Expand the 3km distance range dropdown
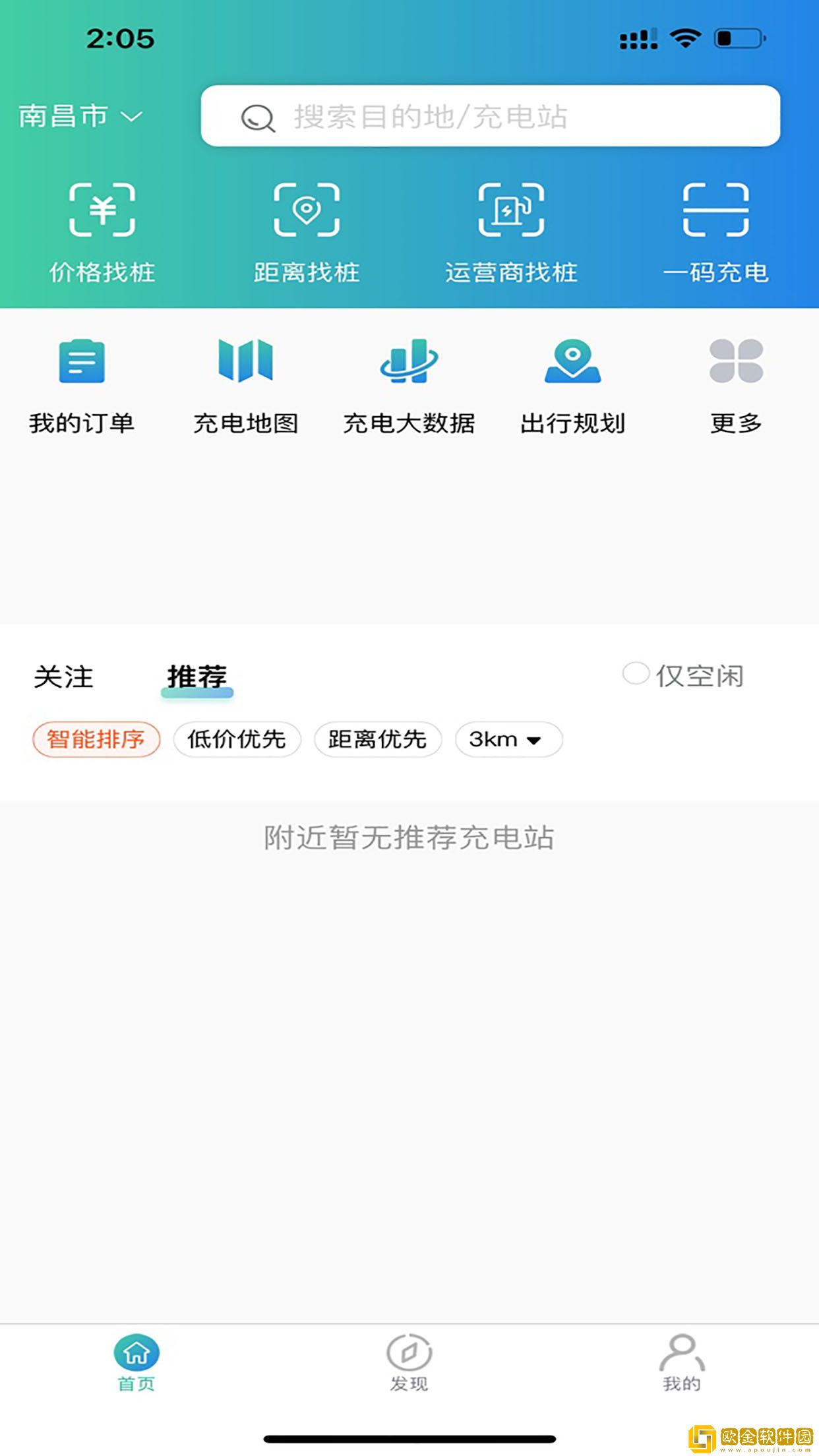The height and width of the screenshot is (1456, 819). 508,740
